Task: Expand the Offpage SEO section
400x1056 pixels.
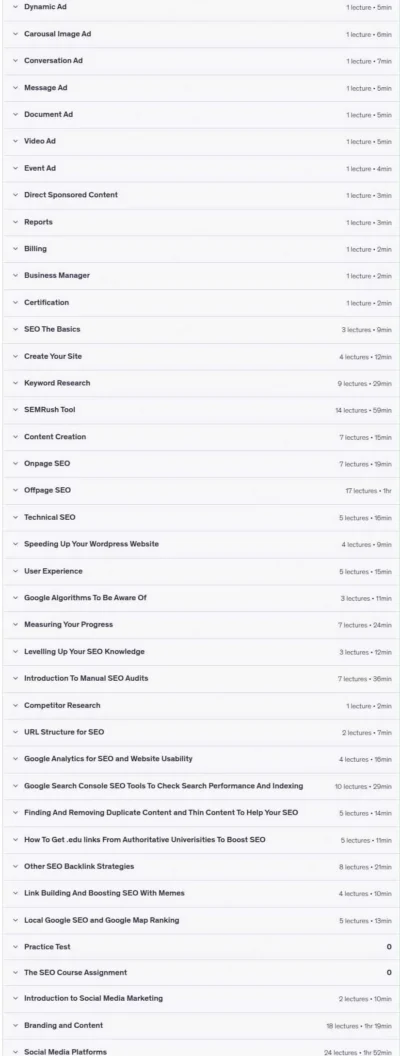Action: (x=201, y=490)
